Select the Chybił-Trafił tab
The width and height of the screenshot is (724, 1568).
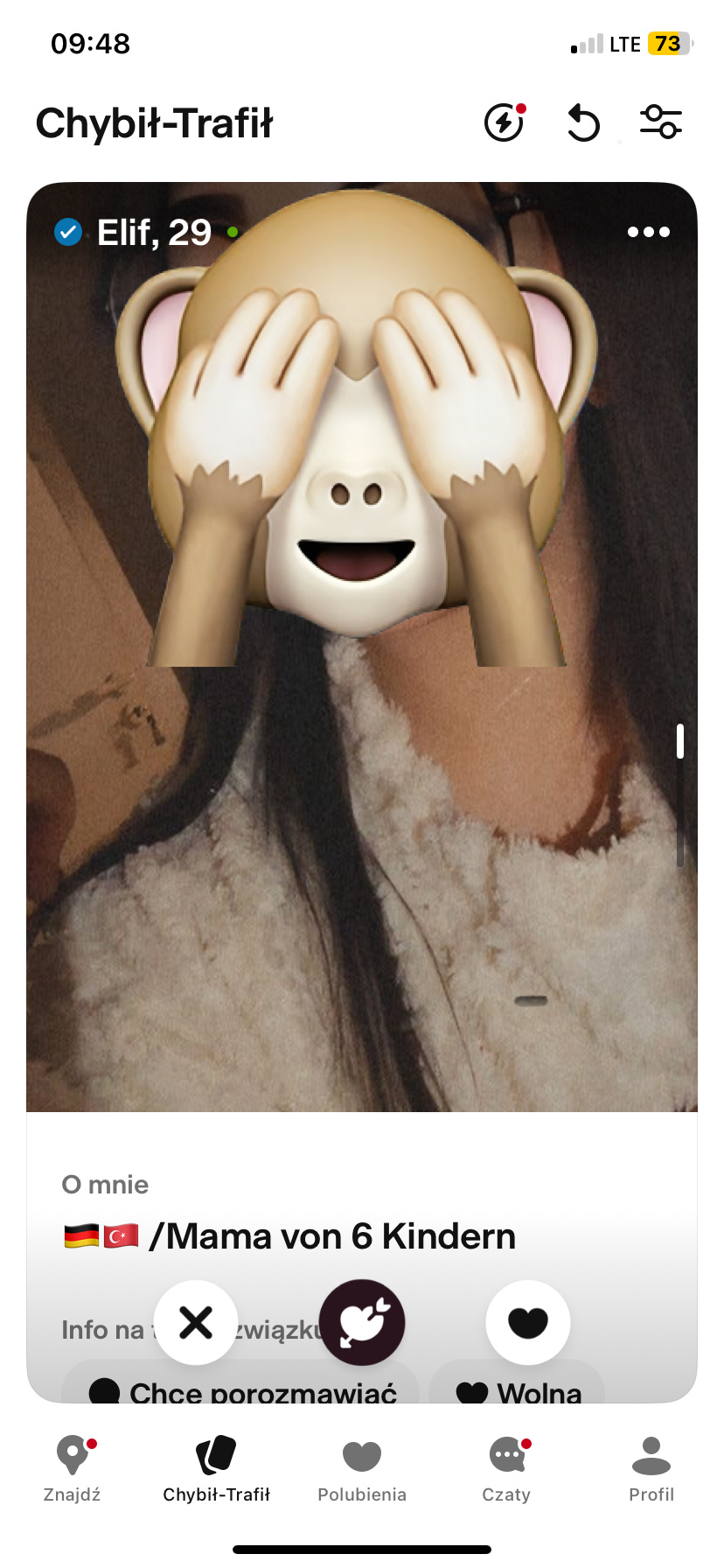(x=217, y=1469)
